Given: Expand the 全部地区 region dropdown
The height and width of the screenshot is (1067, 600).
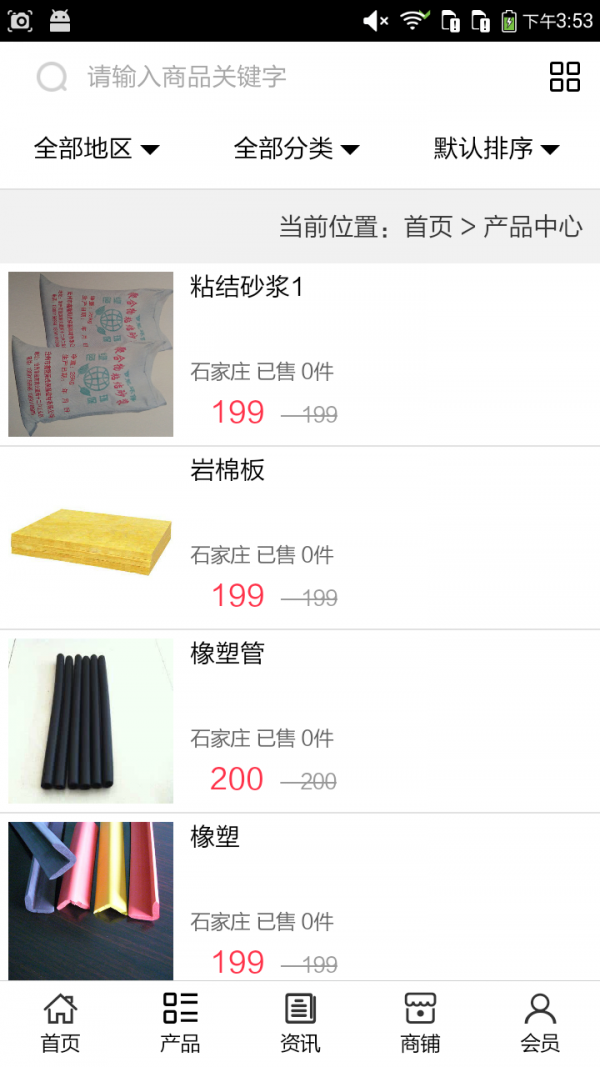Looking at the screenshot, I should tap(96, 149).
